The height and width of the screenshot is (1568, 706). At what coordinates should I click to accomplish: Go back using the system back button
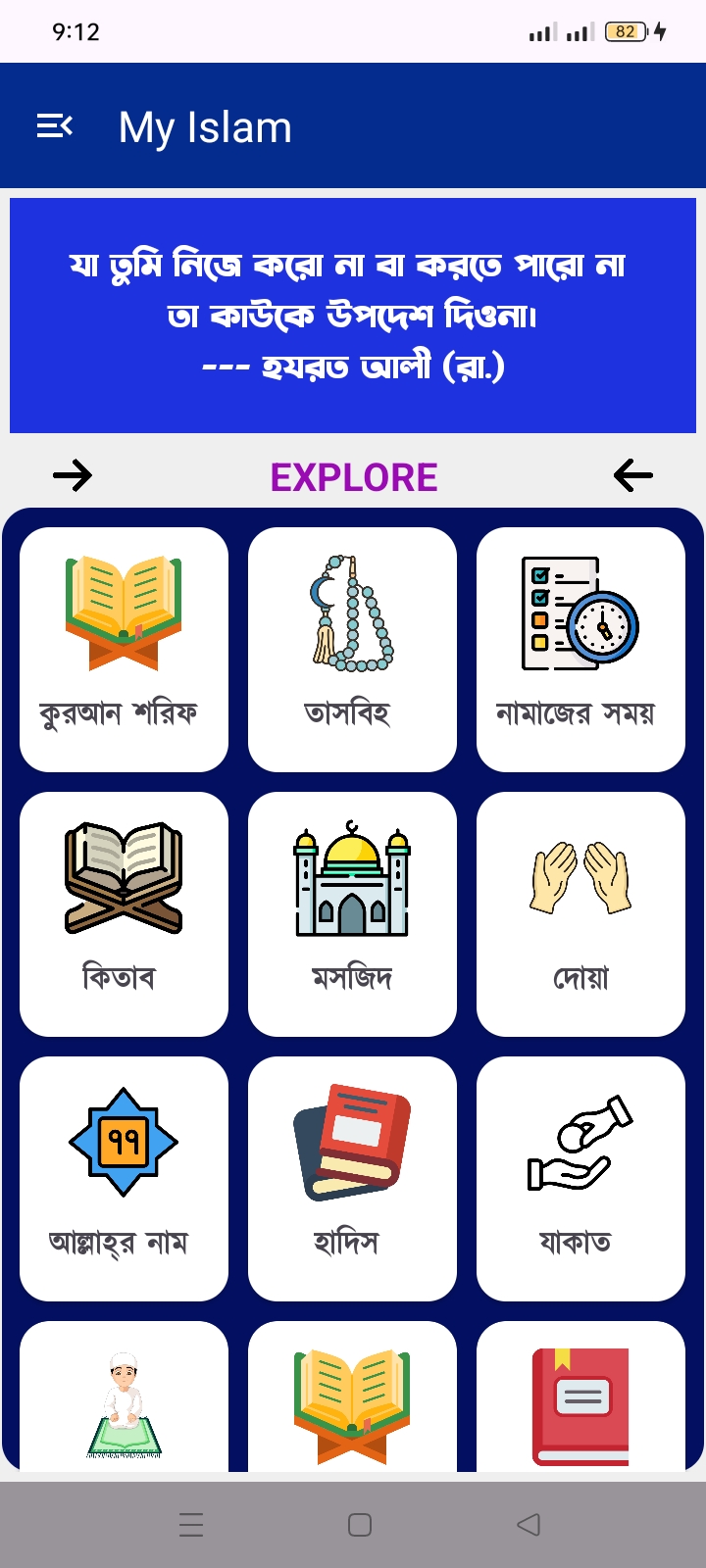click(529, 1525)
